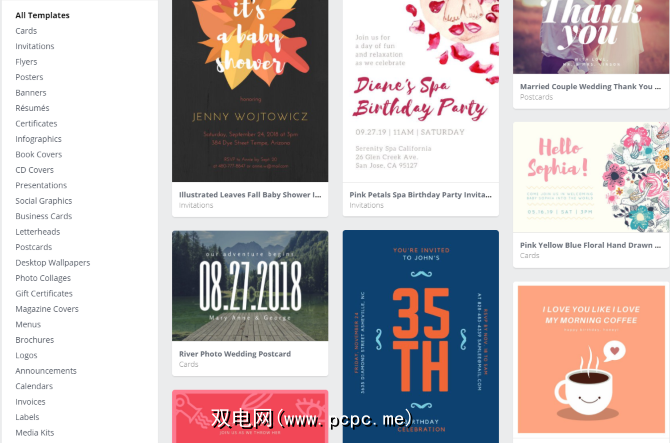The height and width of the screenshot is (443, 670).
Task: Choose Magazine Covers category
Action: click(x=46, y=309)
